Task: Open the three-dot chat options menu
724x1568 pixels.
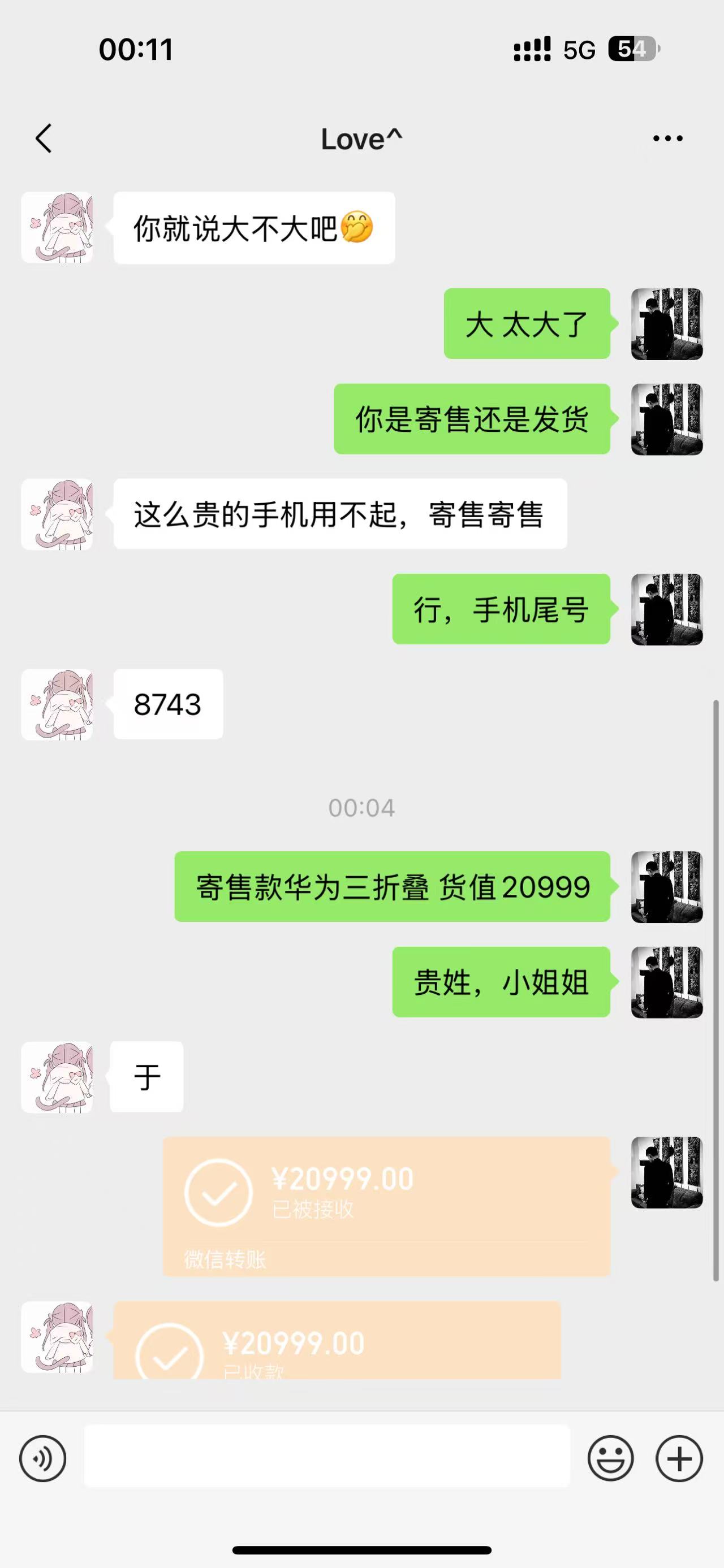Action: [667, 139]
